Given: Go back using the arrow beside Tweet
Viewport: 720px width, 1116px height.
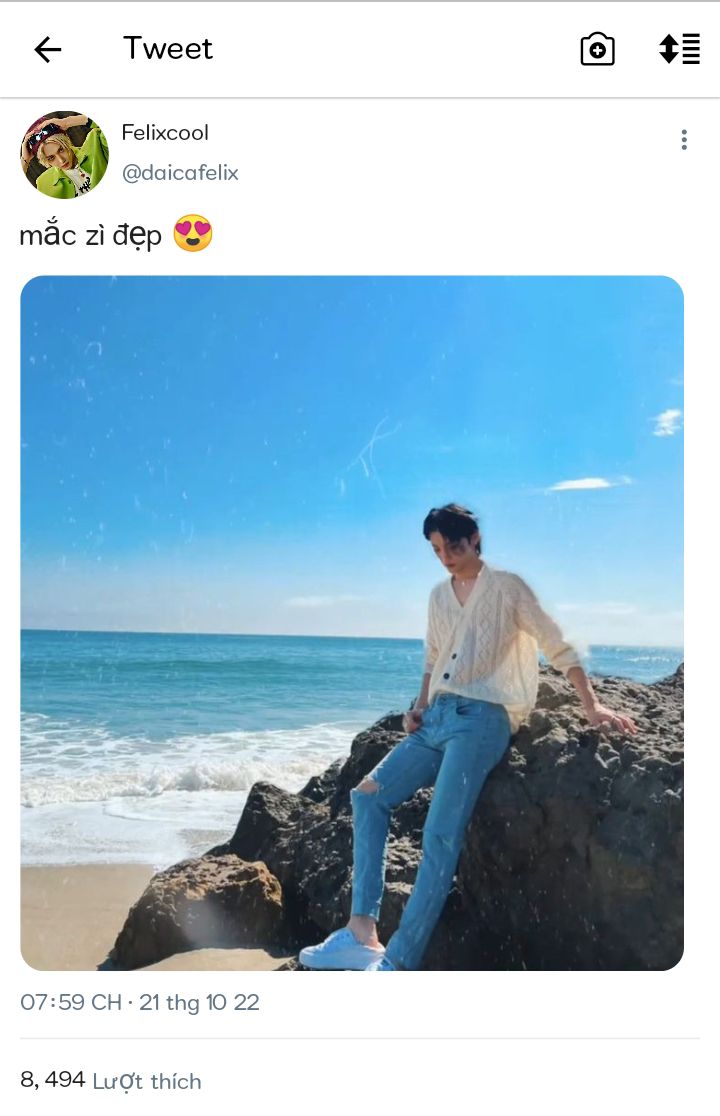Looking at the screenshot, I should pyautogui.click(x=47, y=49).
